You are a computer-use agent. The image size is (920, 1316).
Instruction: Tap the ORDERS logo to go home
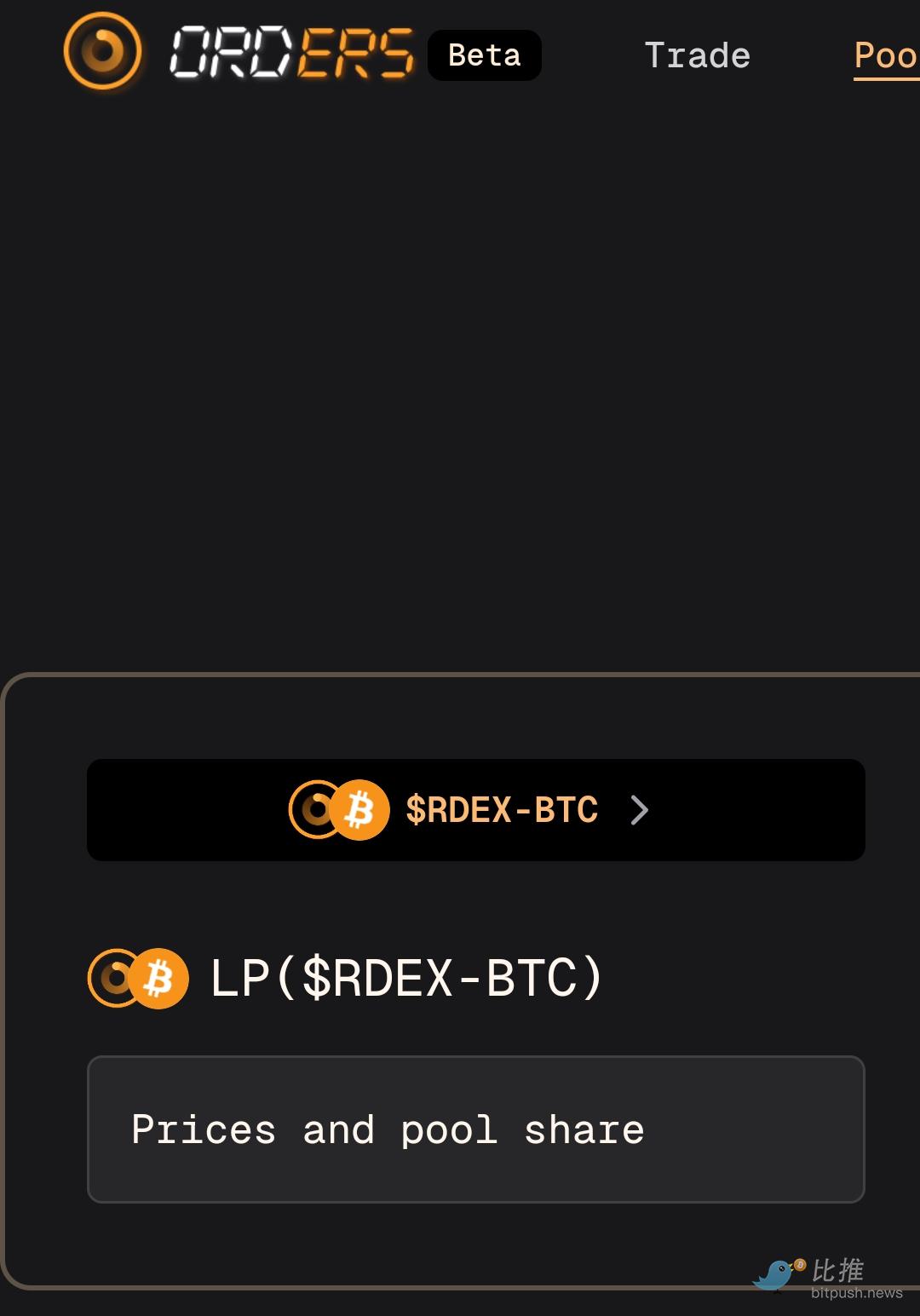[x=239, y=53]
